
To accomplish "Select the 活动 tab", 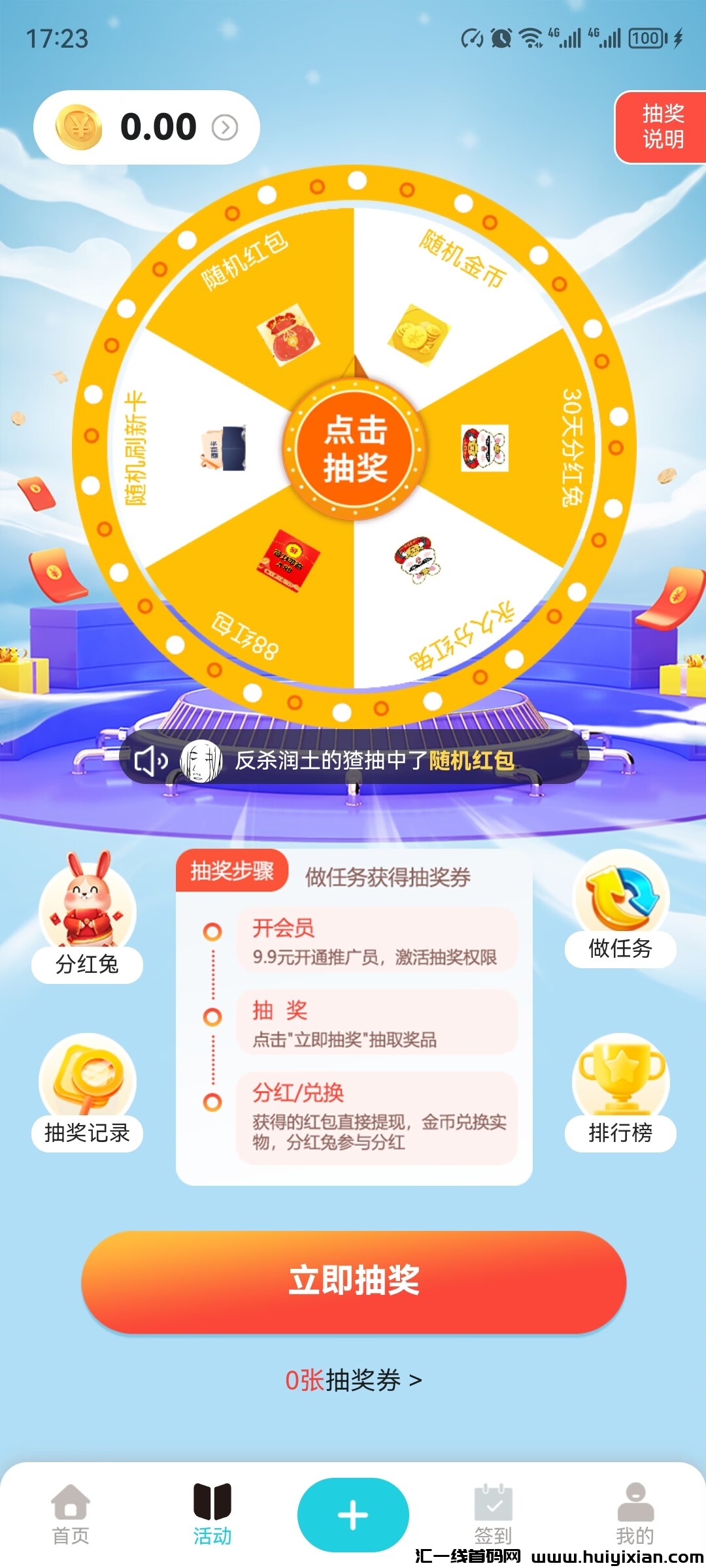I will tap(212, 1513).
